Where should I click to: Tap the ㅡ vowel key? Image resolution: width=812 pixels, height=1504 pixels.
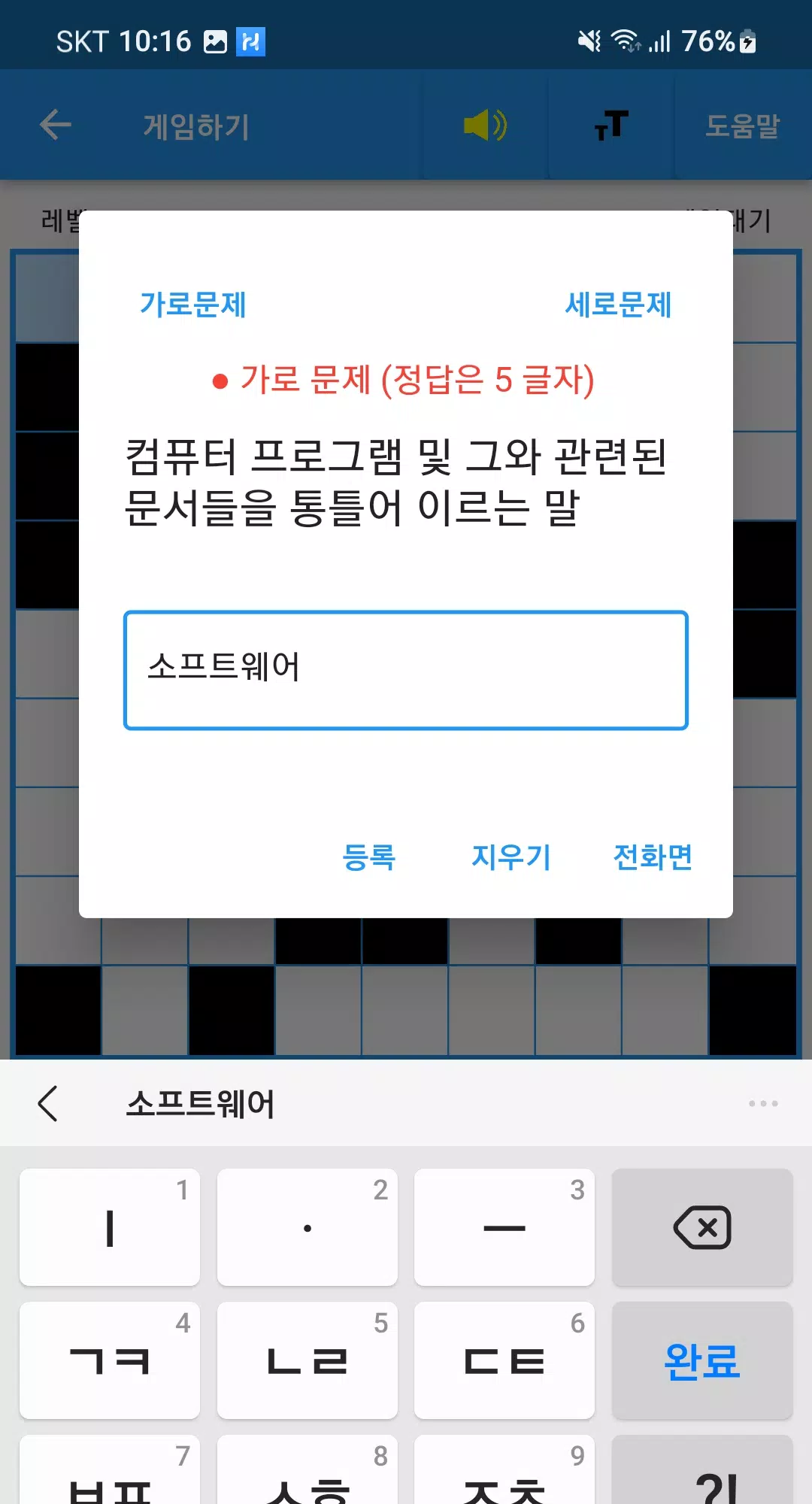point(504,1227)
